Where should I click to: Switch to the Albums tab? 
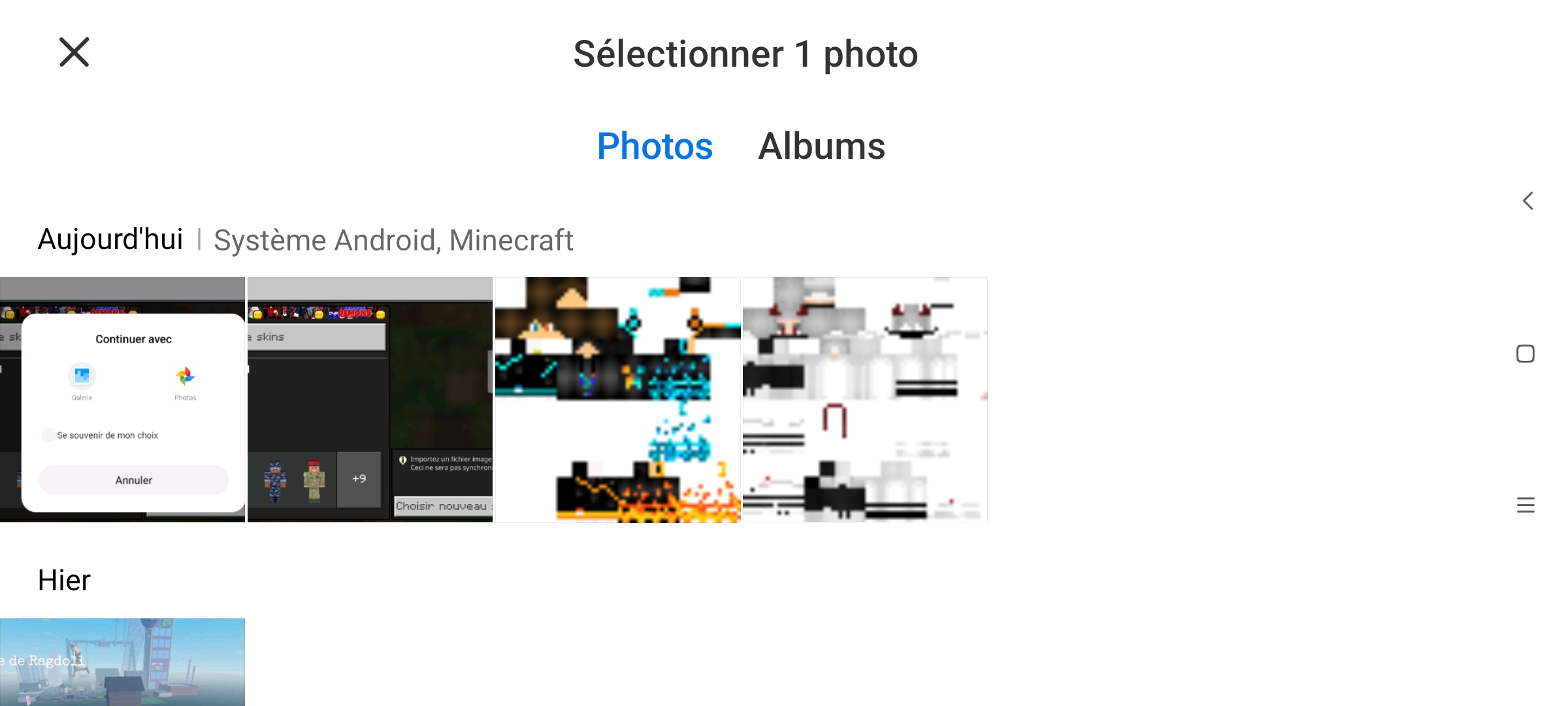[821, 146]
